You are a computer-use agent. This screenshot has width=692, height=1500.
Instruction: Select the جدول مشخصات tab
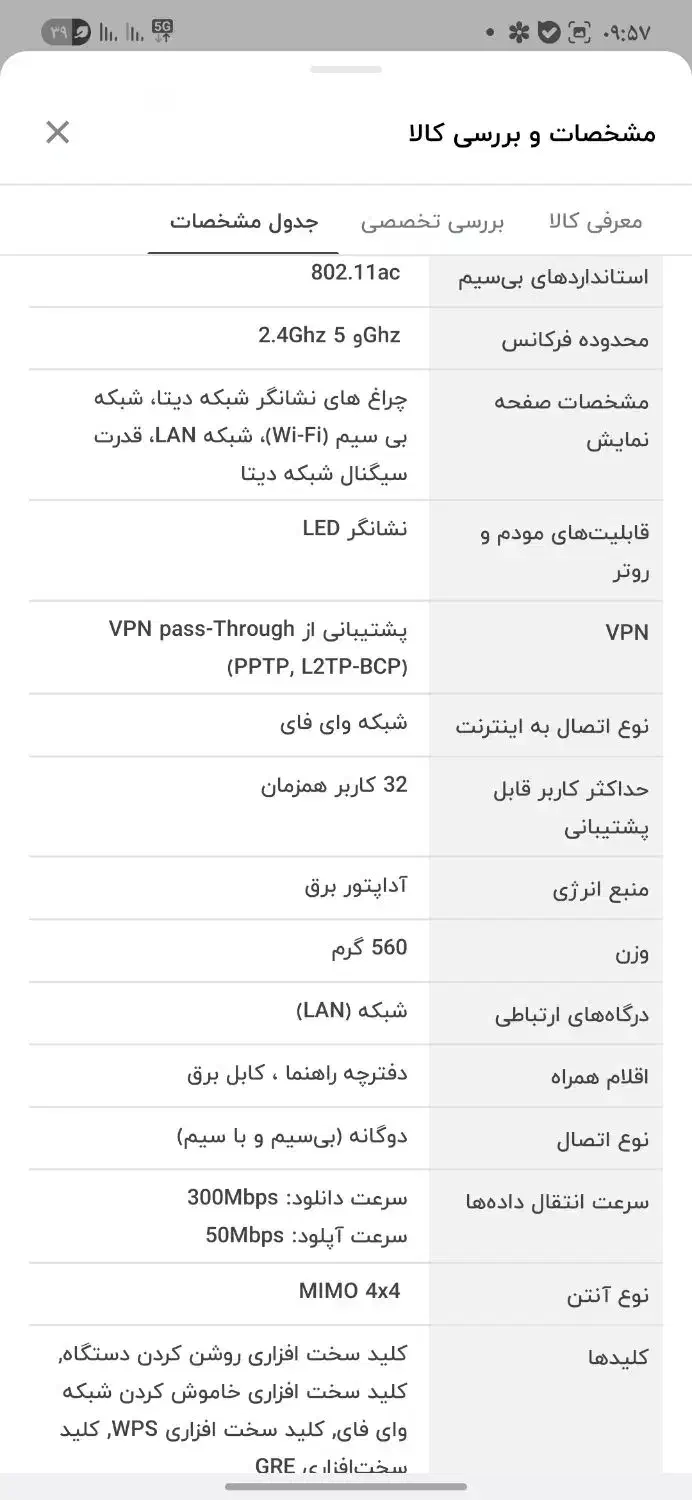coord(243,221)
